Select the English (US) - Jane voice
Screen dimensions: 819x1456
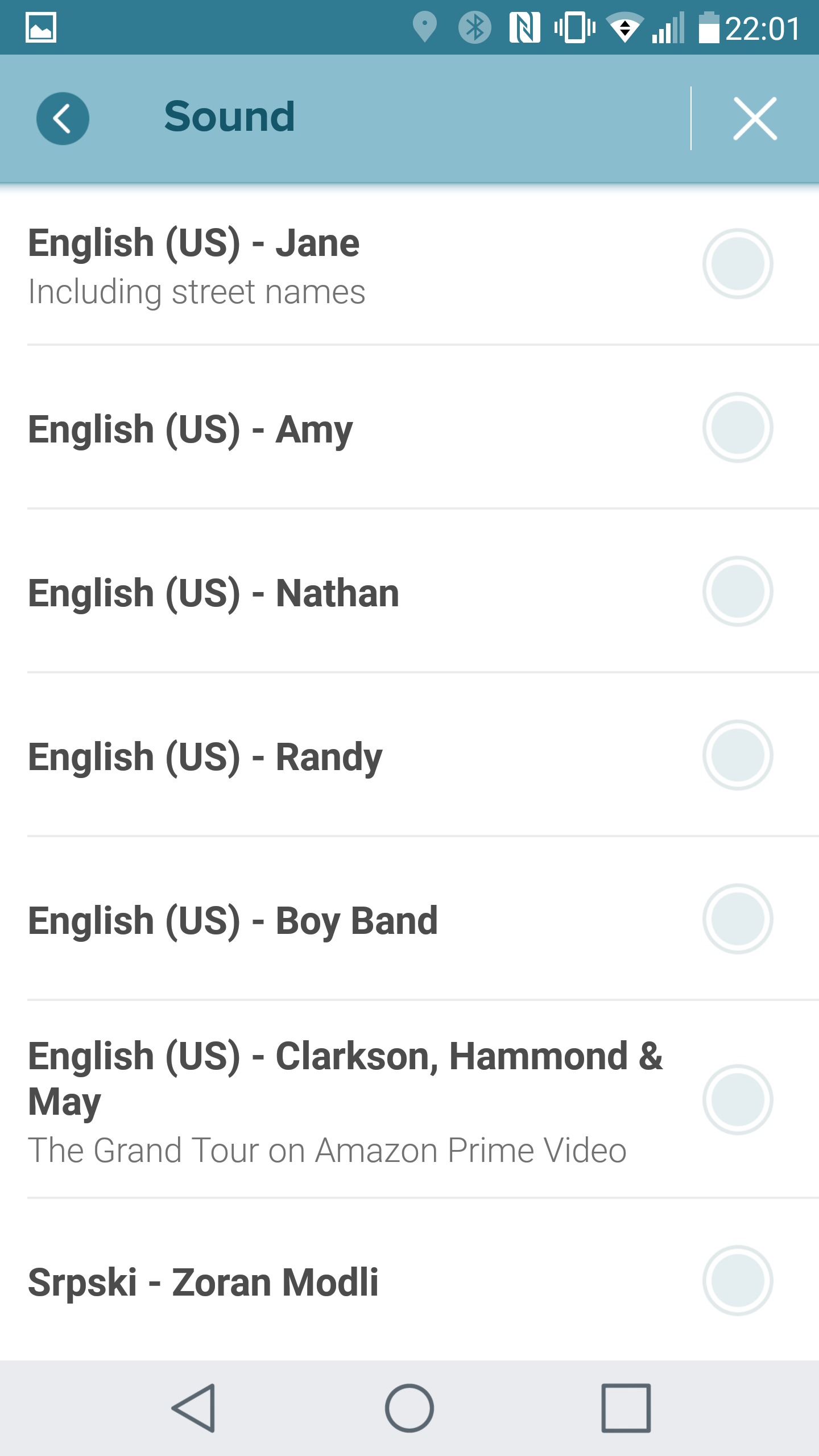[409, 264]
